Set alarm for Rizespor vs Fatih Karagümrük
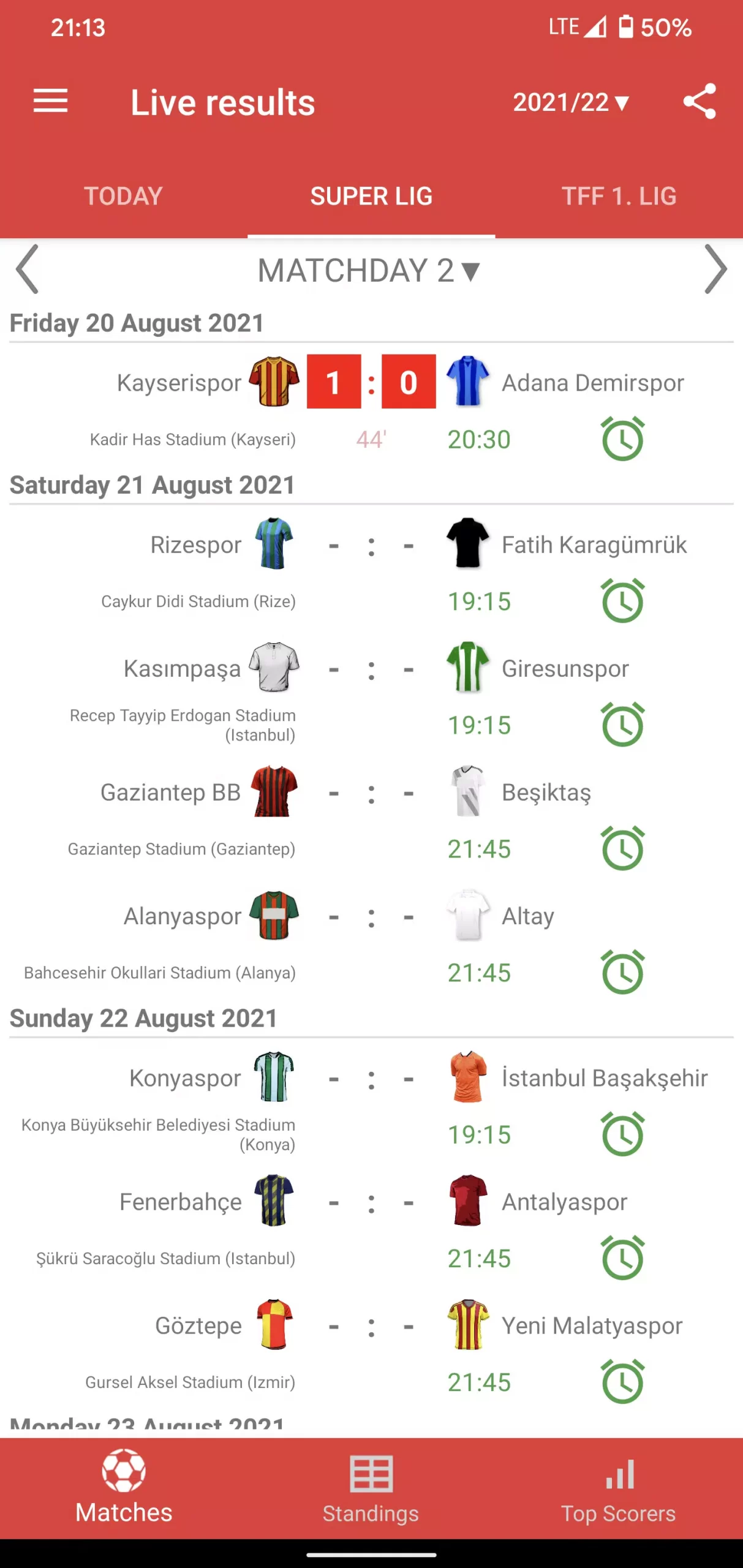The width and height of the screenshot is (743, 1568). 622,601
